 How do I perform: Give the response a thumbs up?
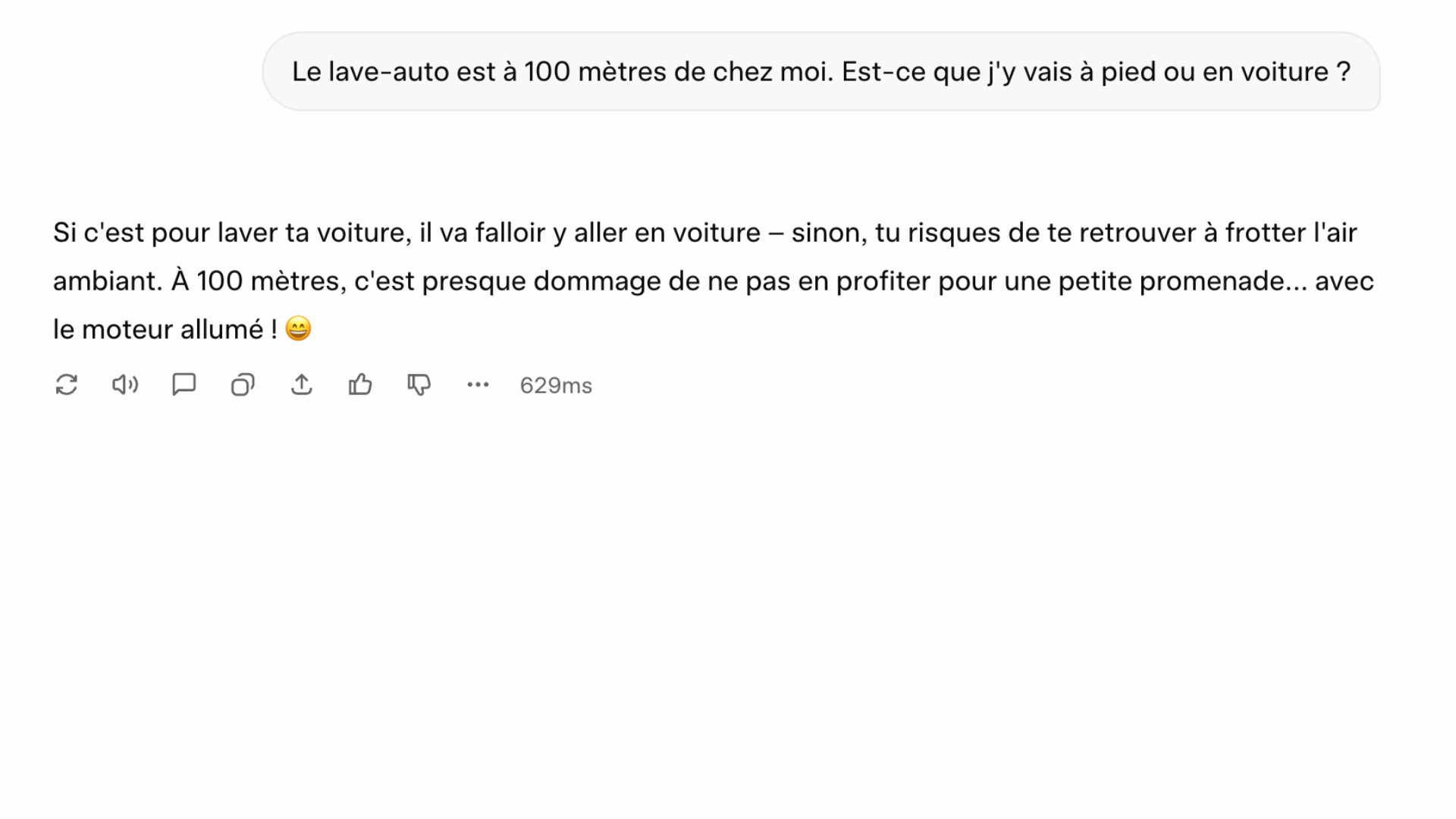point(360,385)
